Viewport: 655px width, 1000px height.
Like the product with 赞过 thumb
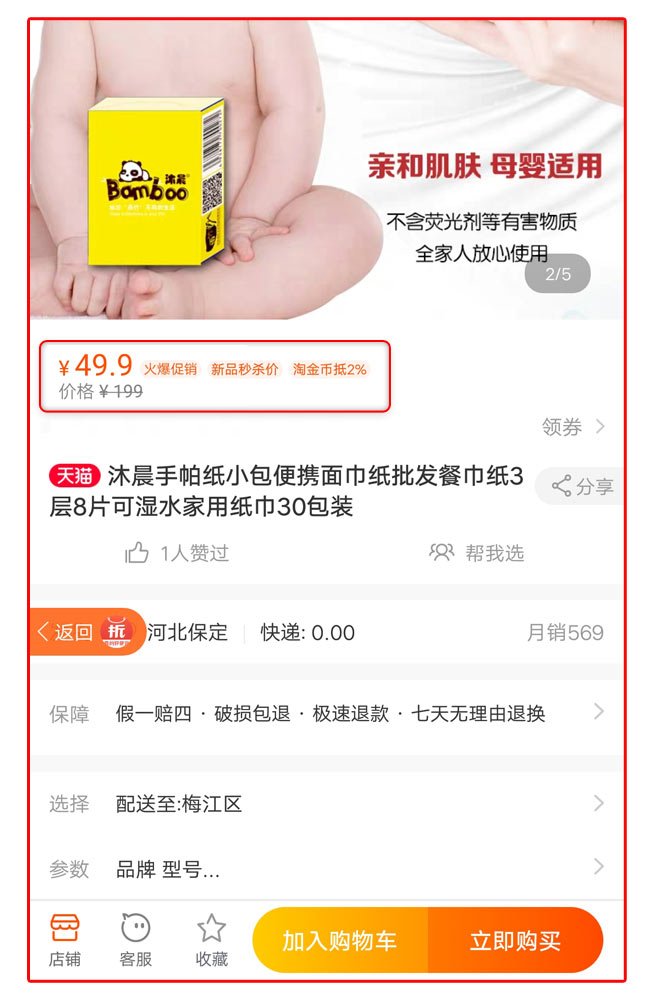point(177,553)
